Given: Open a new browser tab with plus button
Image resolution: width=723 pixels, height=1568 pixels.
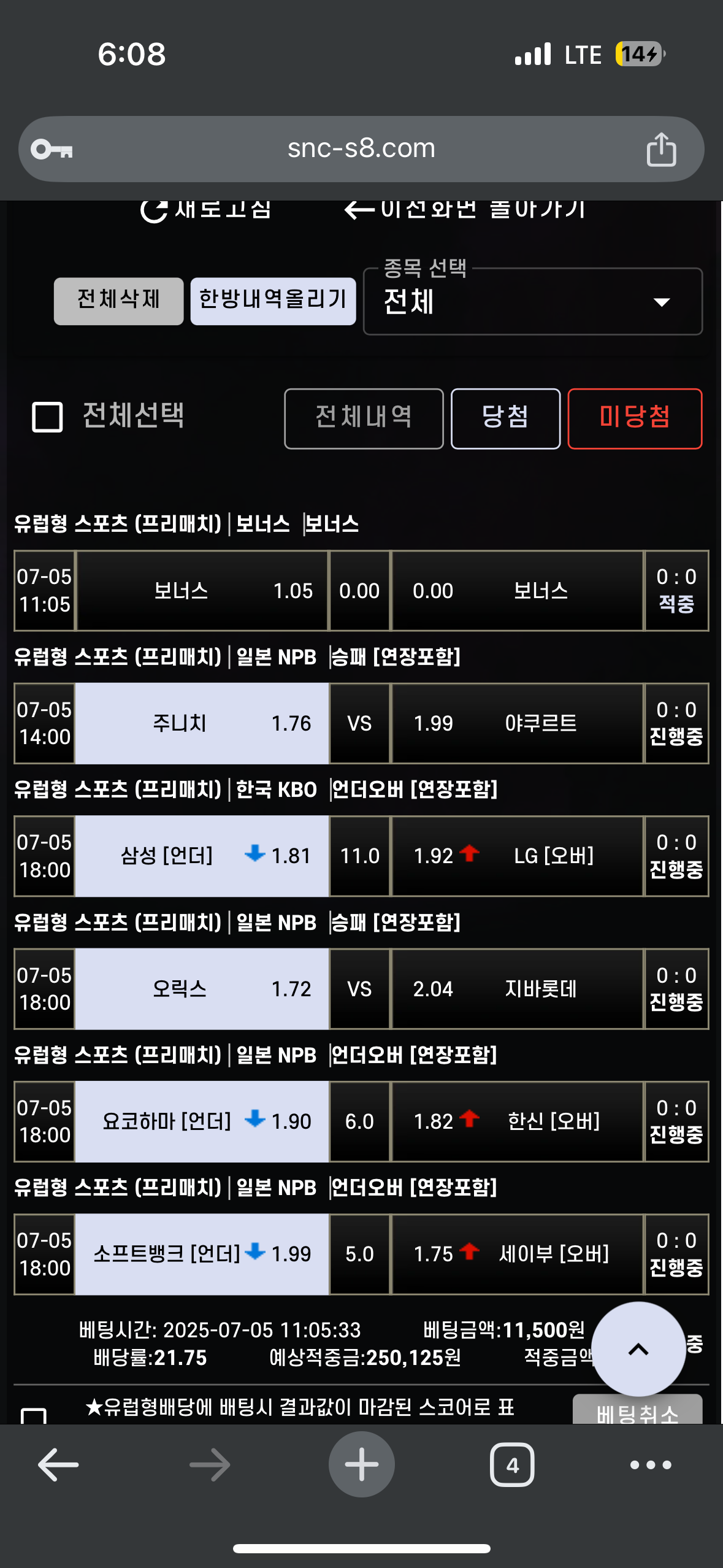Looking at the screenshot, I should [361, 1464].
